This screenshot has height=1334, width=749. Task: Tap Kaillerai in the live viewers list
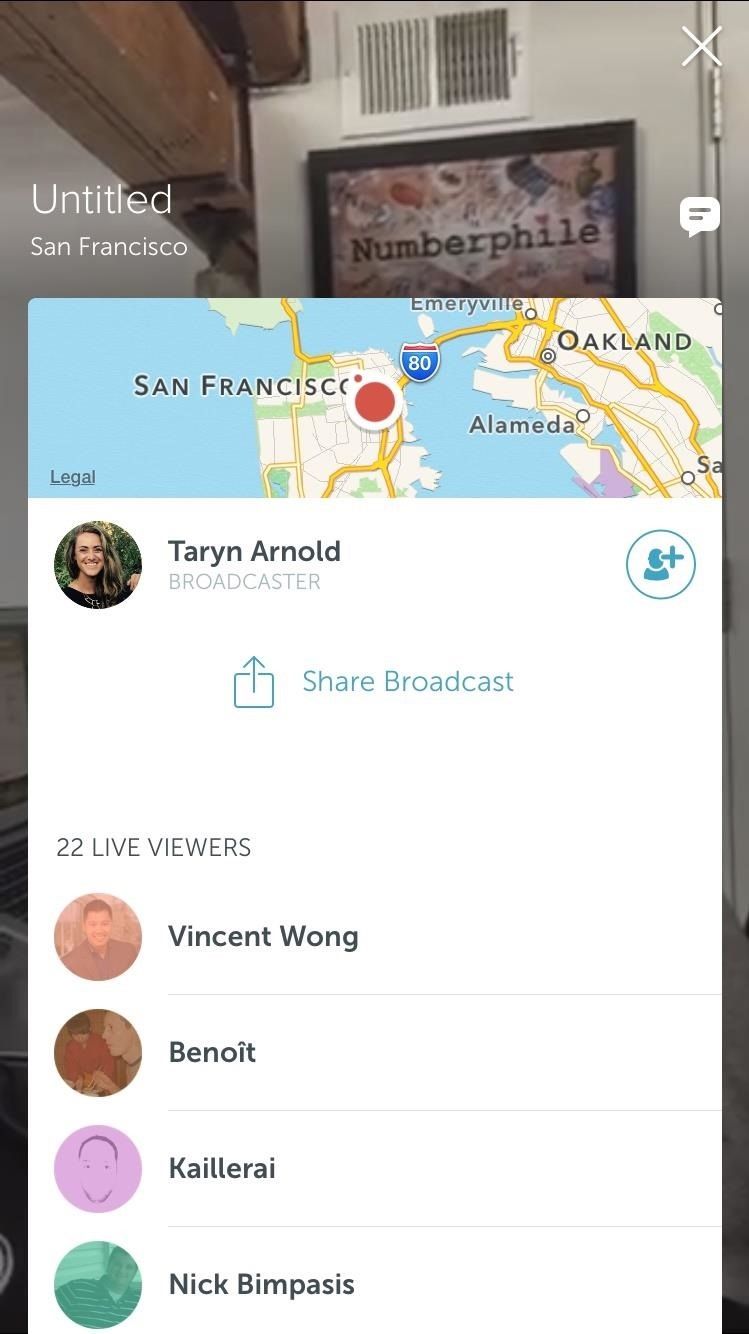222,1169
